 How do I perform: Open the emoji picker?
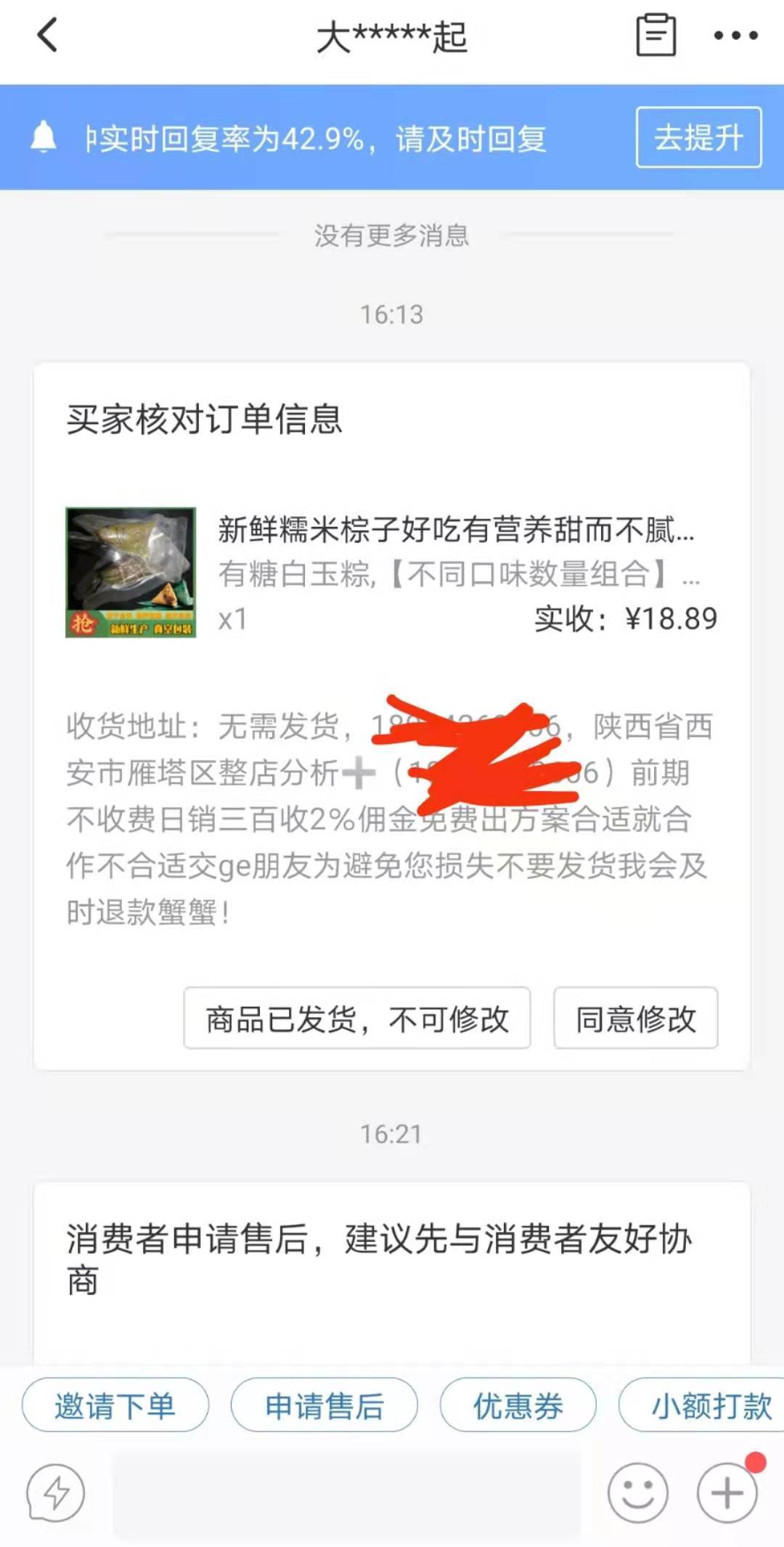click(x=637, y=1493)
